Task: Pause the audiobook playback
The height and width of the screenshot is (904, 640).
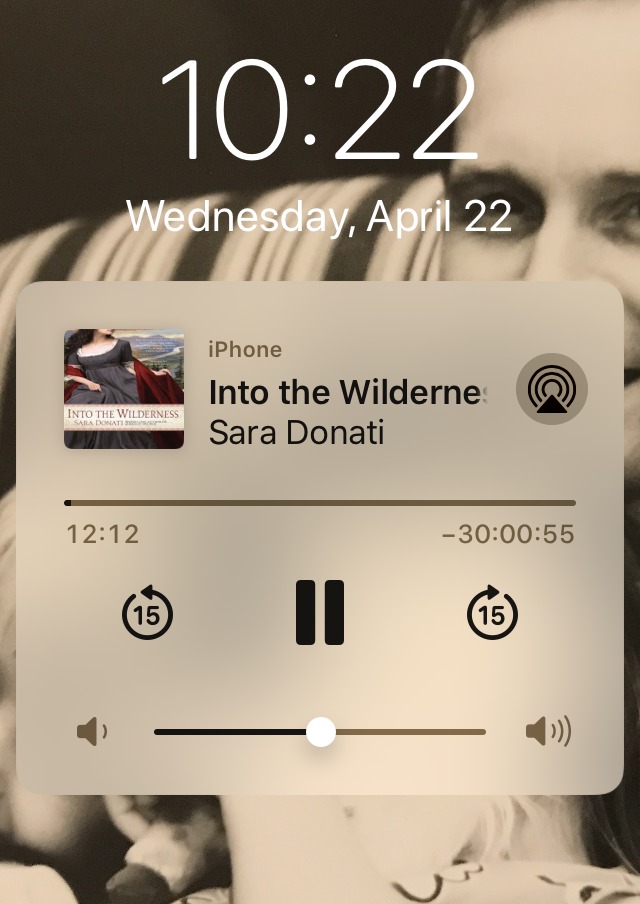Action: click(320, 612)
